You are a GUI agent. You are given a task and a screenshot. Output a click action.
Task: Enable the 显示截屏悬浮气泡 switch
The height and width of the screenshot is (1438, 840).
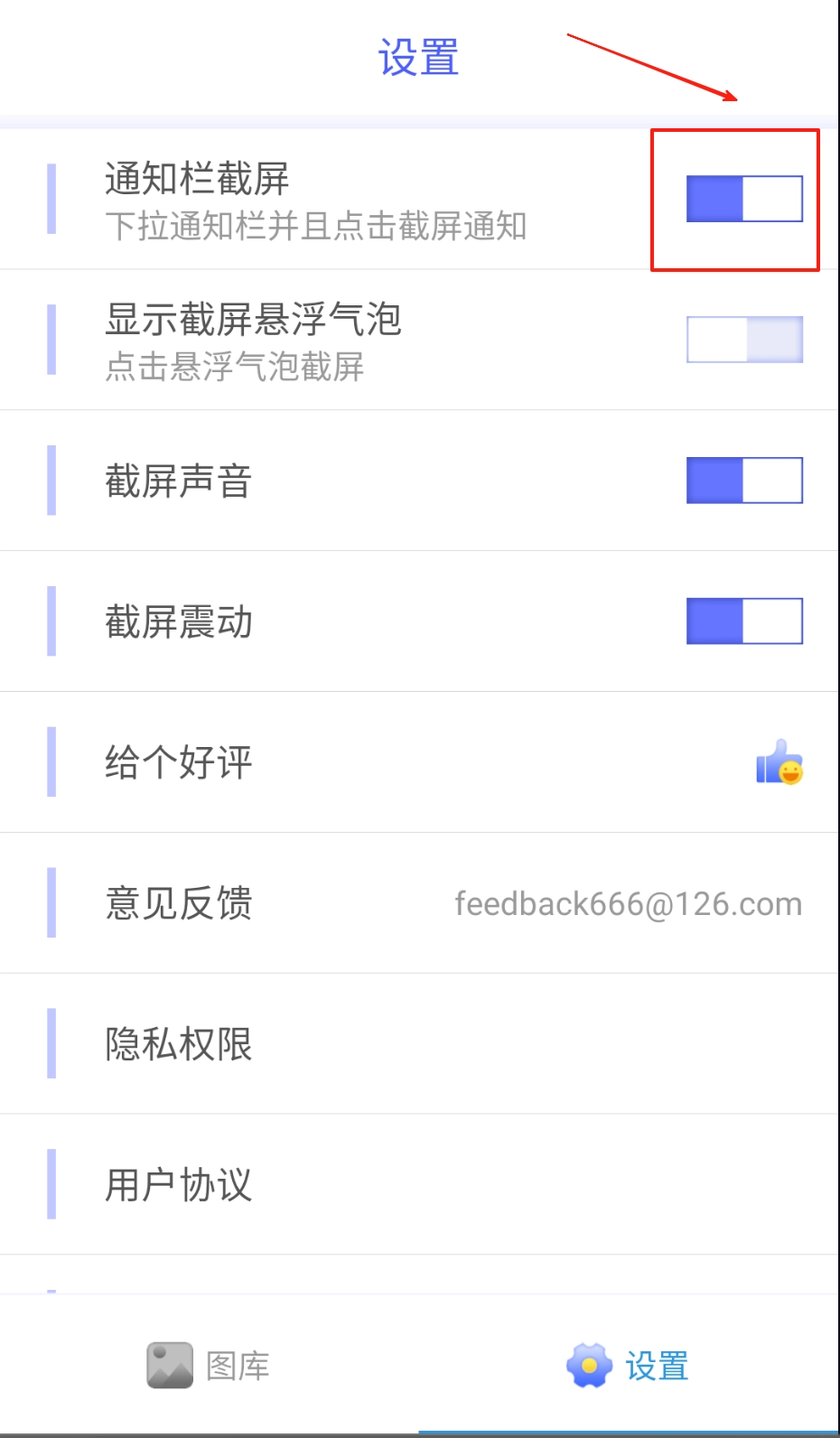click(x=744, y=340)
